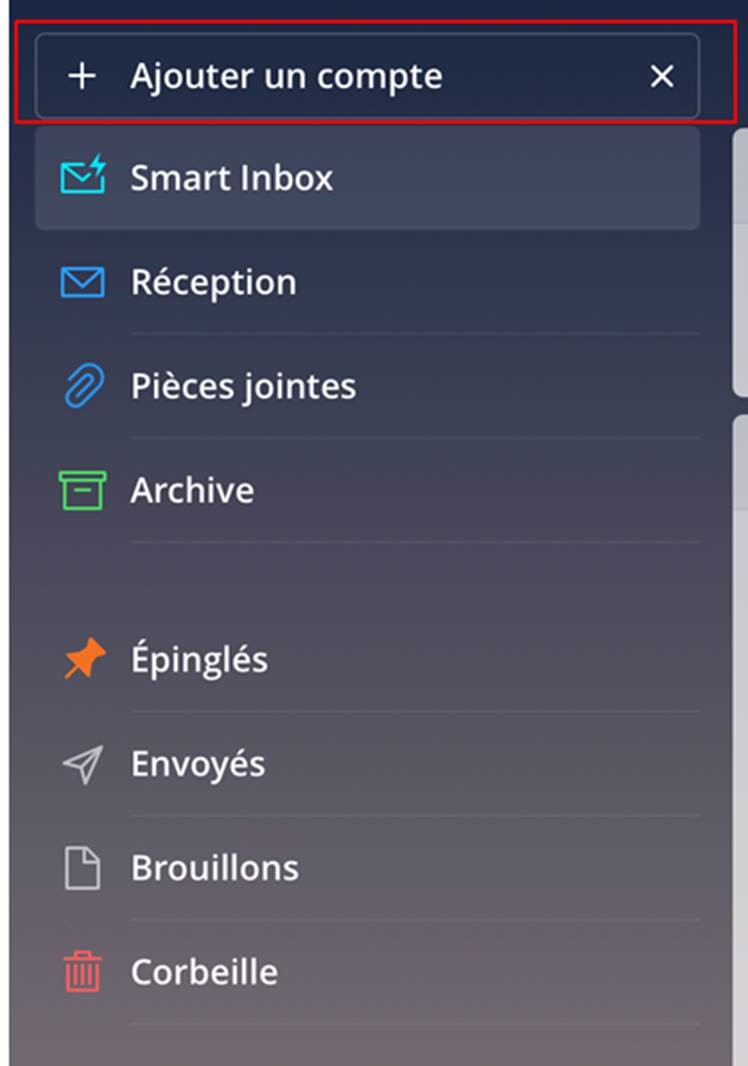The image size is (748, 1066).
Task: Close the sidebar with the X icon
Action: click(x=662, y=77)
